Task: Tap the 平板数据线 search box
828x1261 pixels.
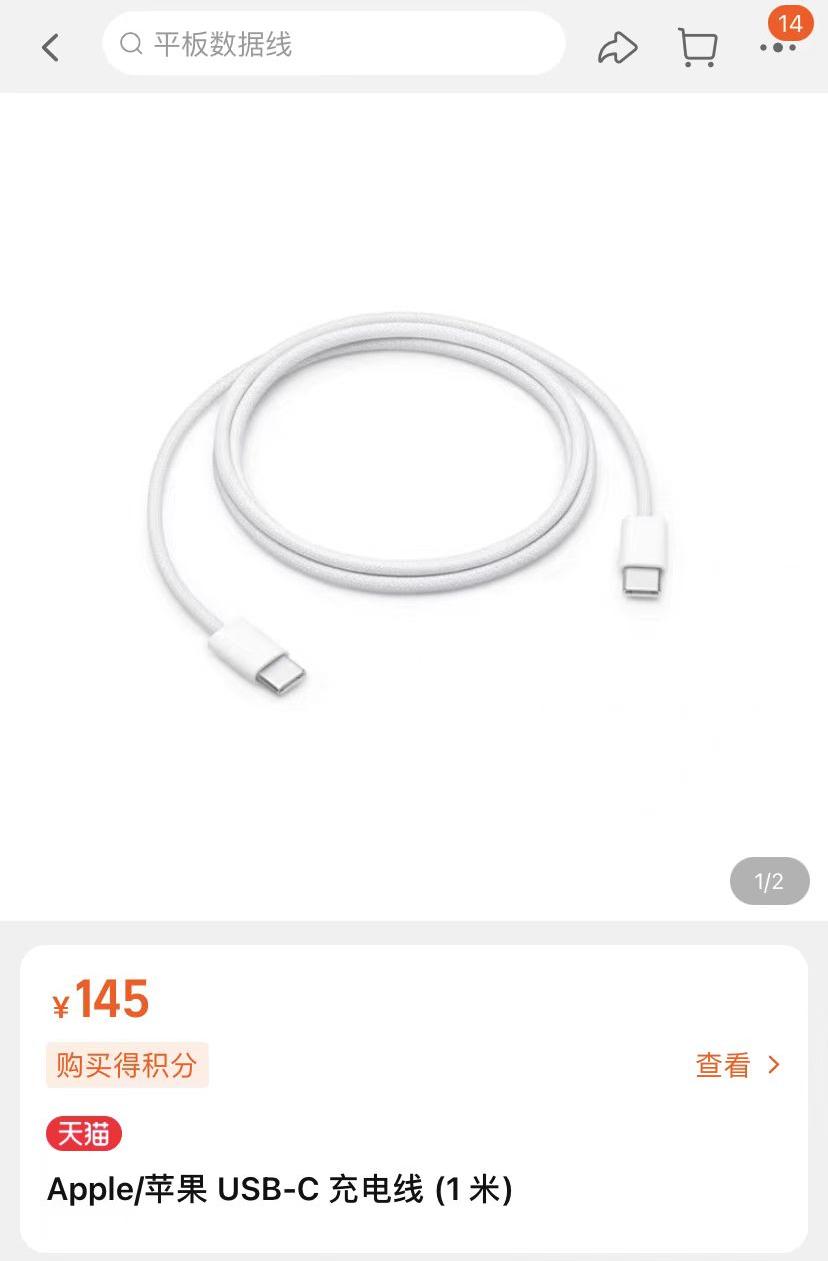Action: [x=333, y=44]
